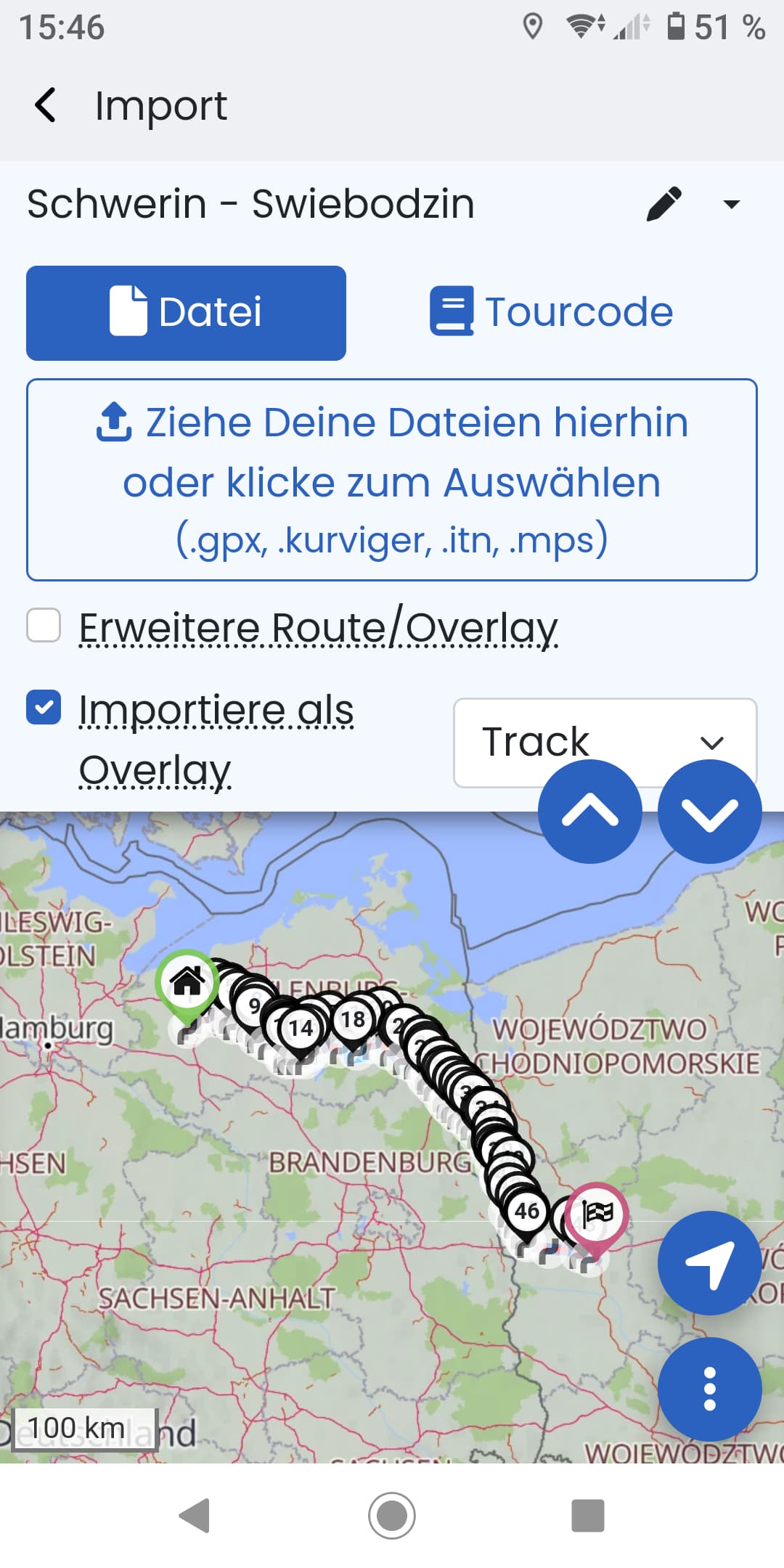
Task: Open the file picker upload area
Action: 392,480
